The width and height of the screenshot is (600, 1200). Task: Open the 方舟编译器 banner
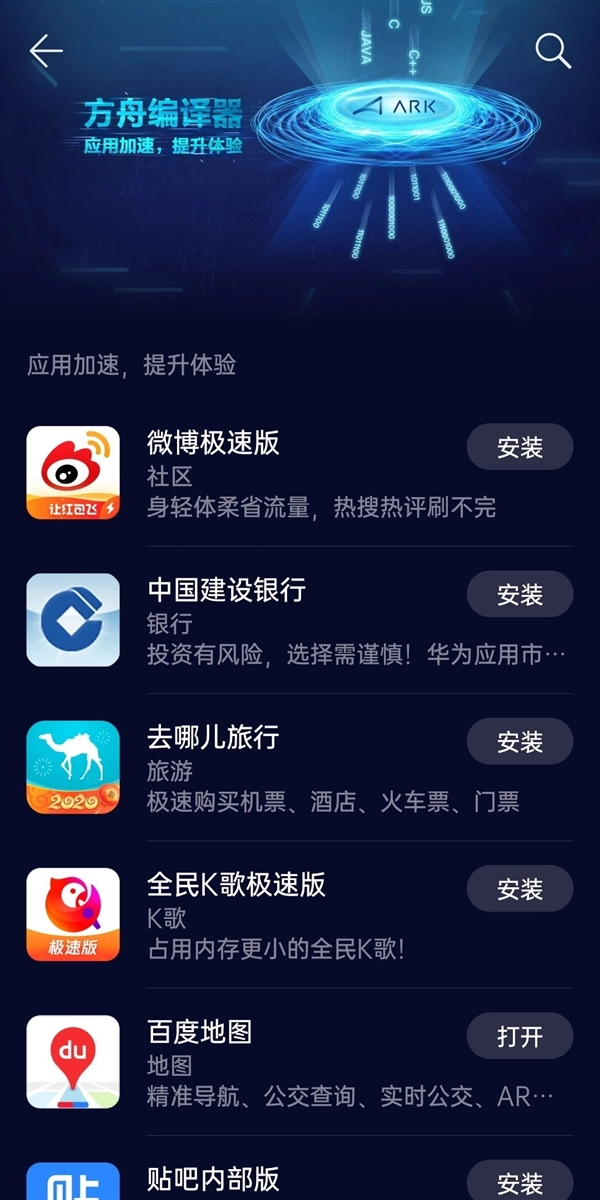300,150
